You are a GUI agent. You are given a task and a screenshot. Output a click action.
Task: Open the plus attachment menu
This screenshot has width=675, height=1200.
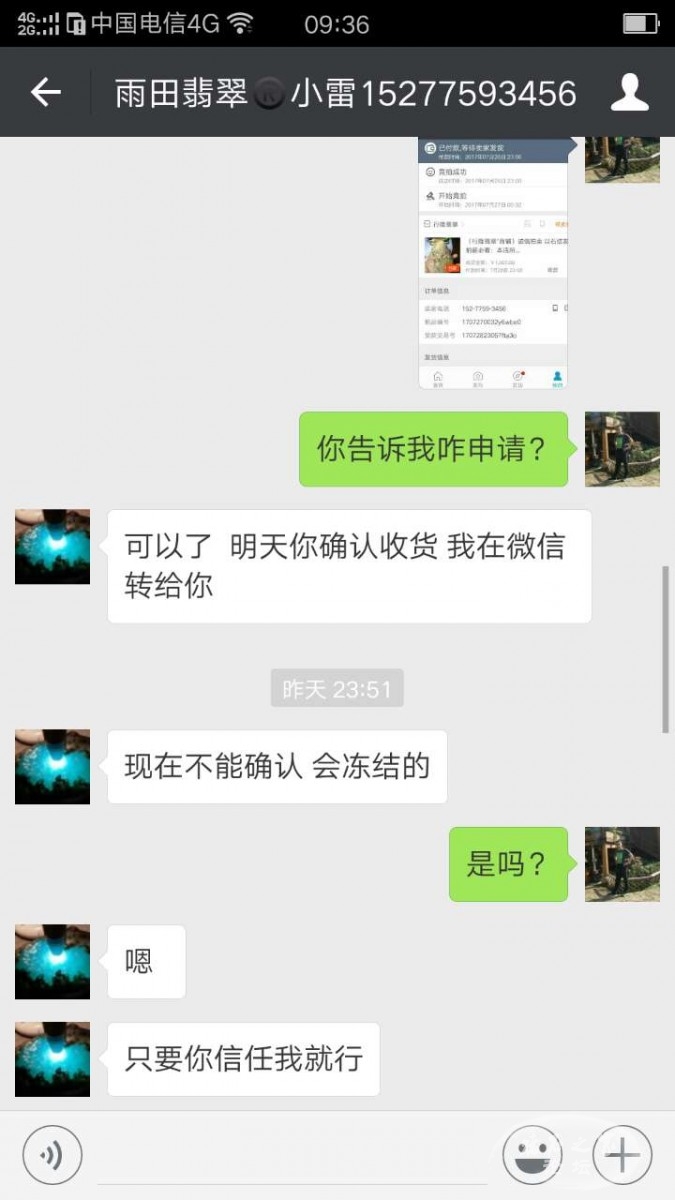click(x=622, y=1155)
